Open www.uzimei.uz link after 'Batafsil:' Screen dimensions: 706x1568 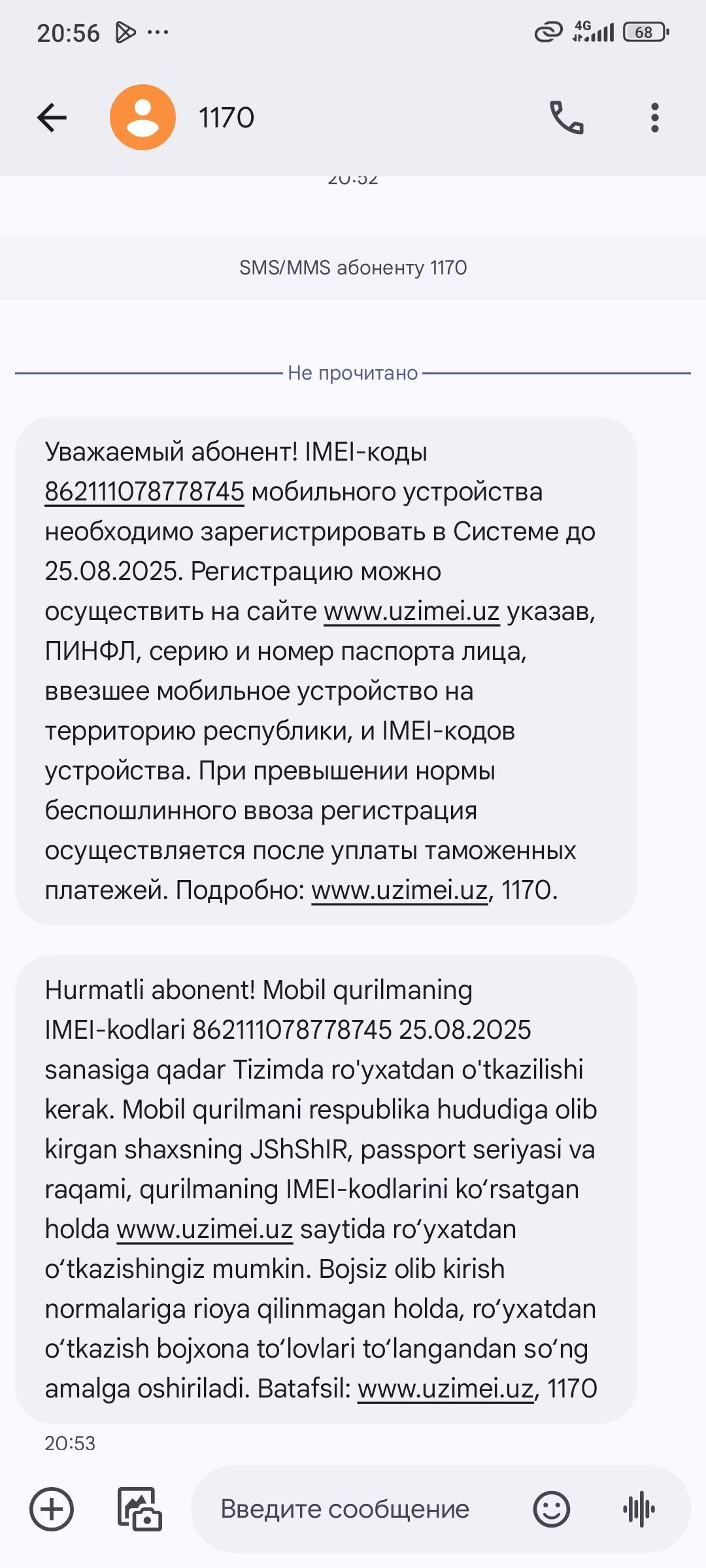click(446, 1389)
